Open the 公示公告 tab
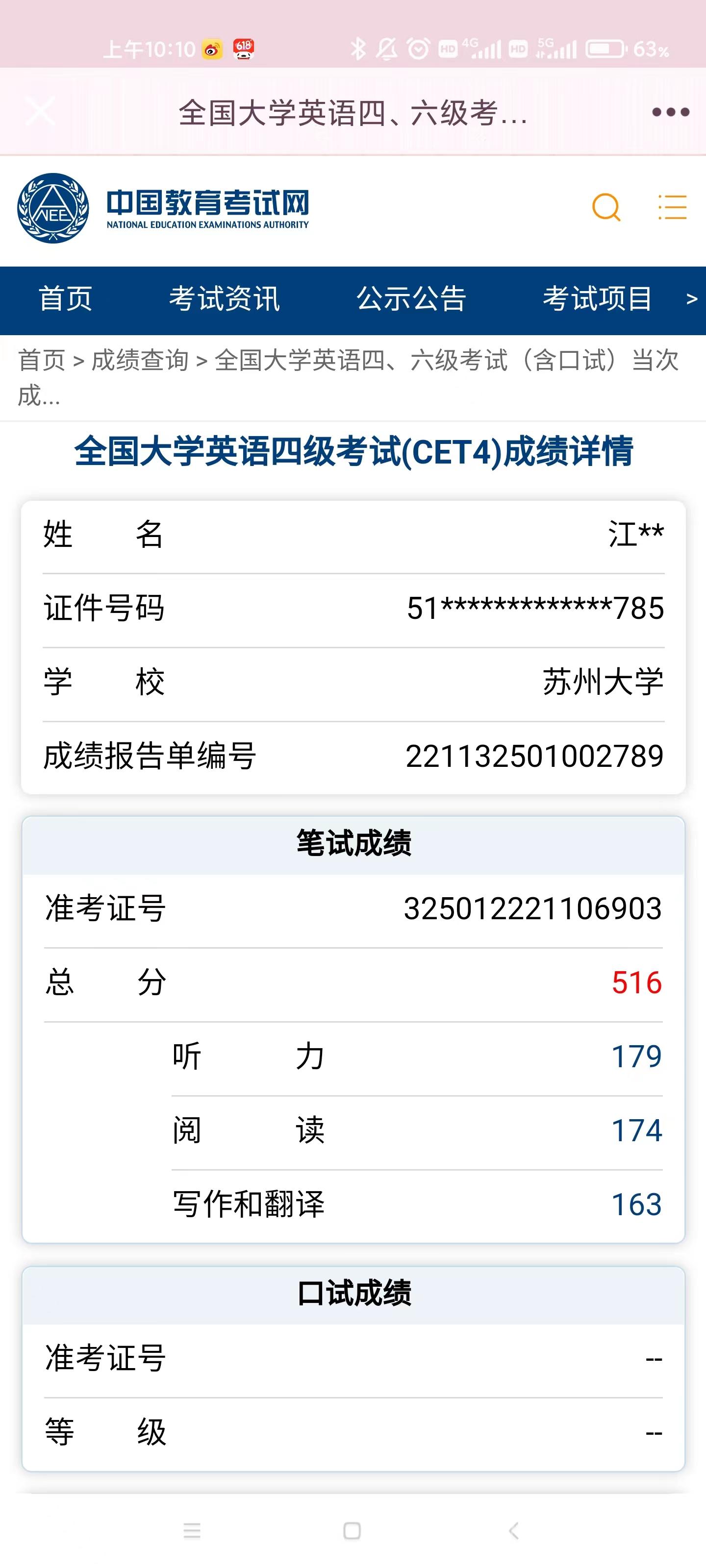This screenshot has width=706, height=1568. tap(411, 299)
